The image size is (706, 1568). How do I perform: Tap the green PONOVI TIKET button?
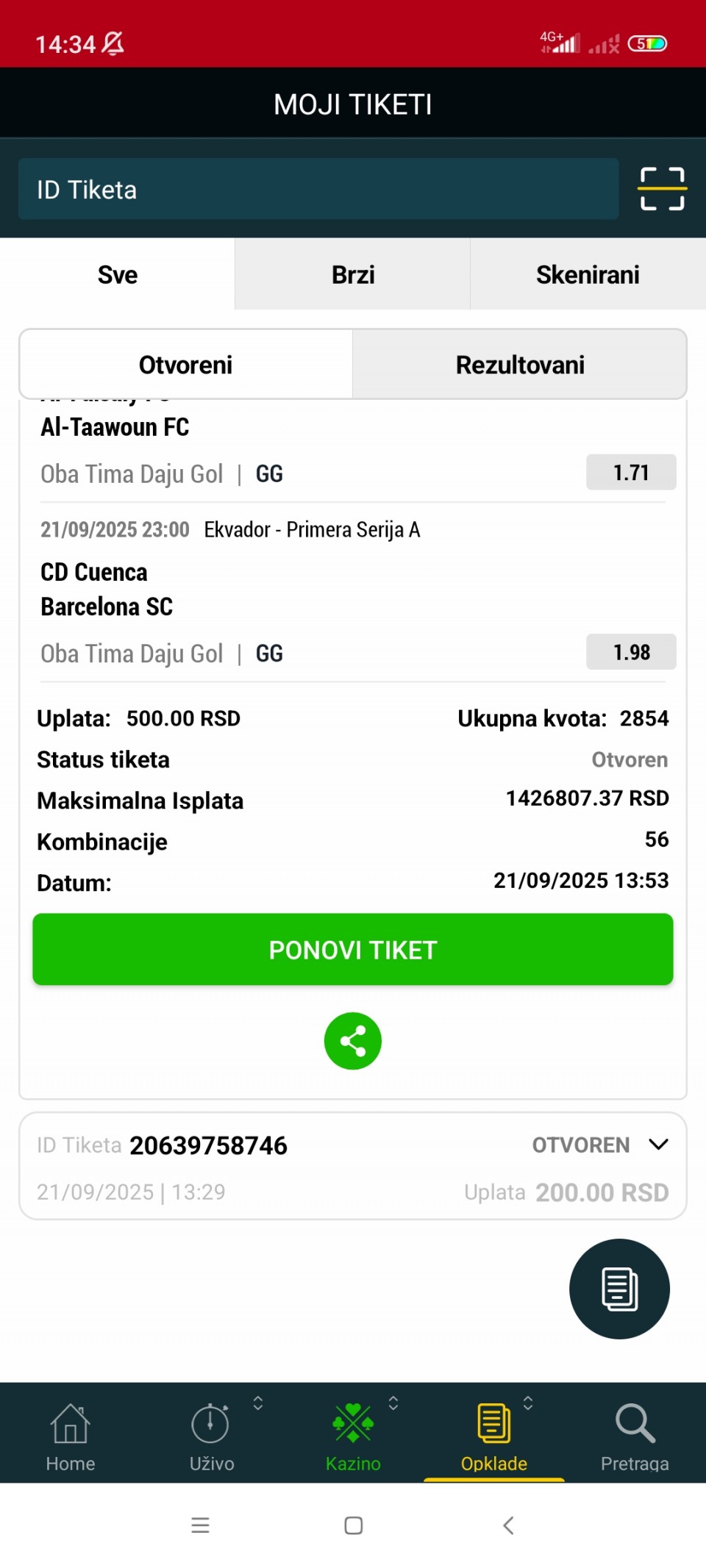click(353, 950)
